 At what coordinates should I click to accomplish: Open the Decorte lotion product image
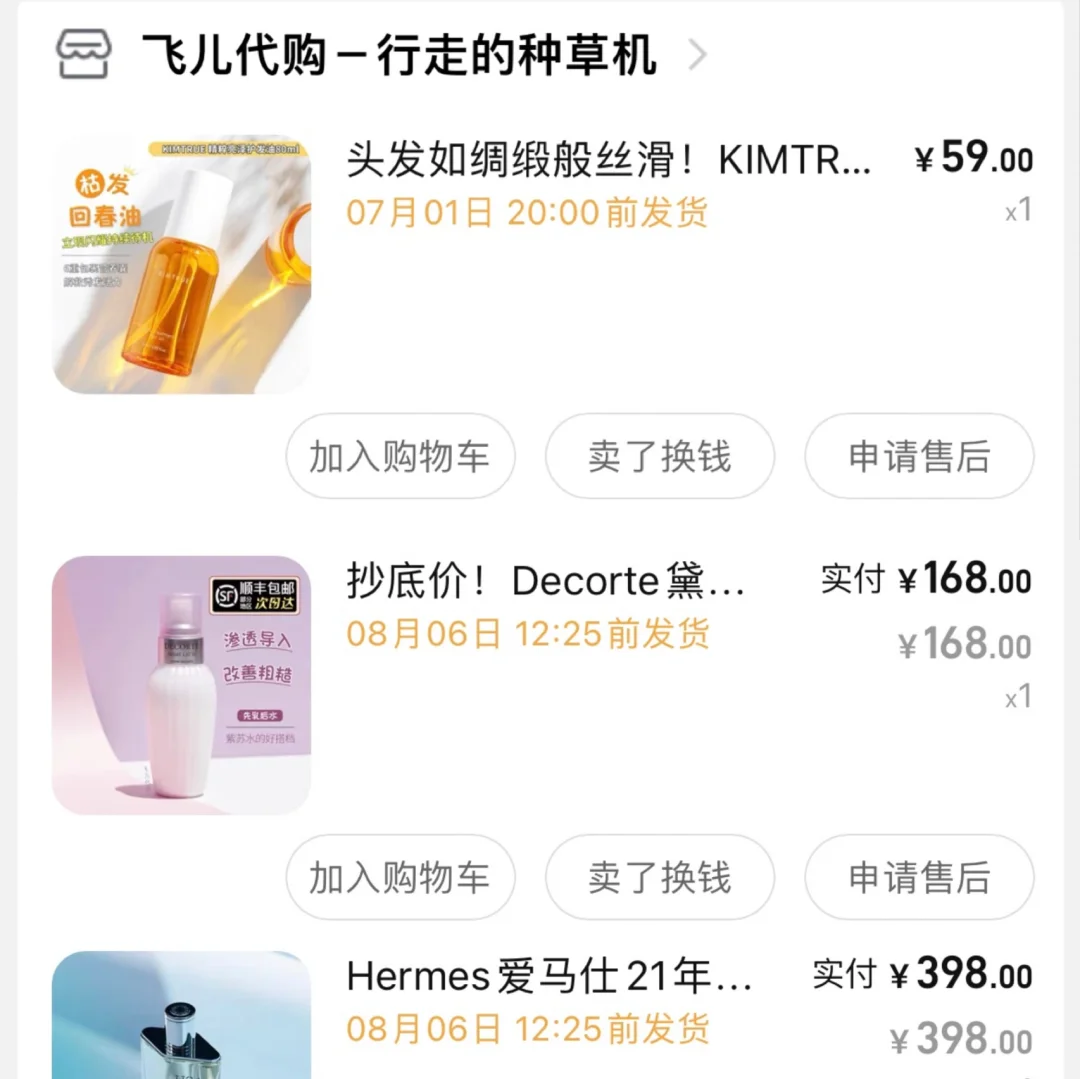click(182, 685)
